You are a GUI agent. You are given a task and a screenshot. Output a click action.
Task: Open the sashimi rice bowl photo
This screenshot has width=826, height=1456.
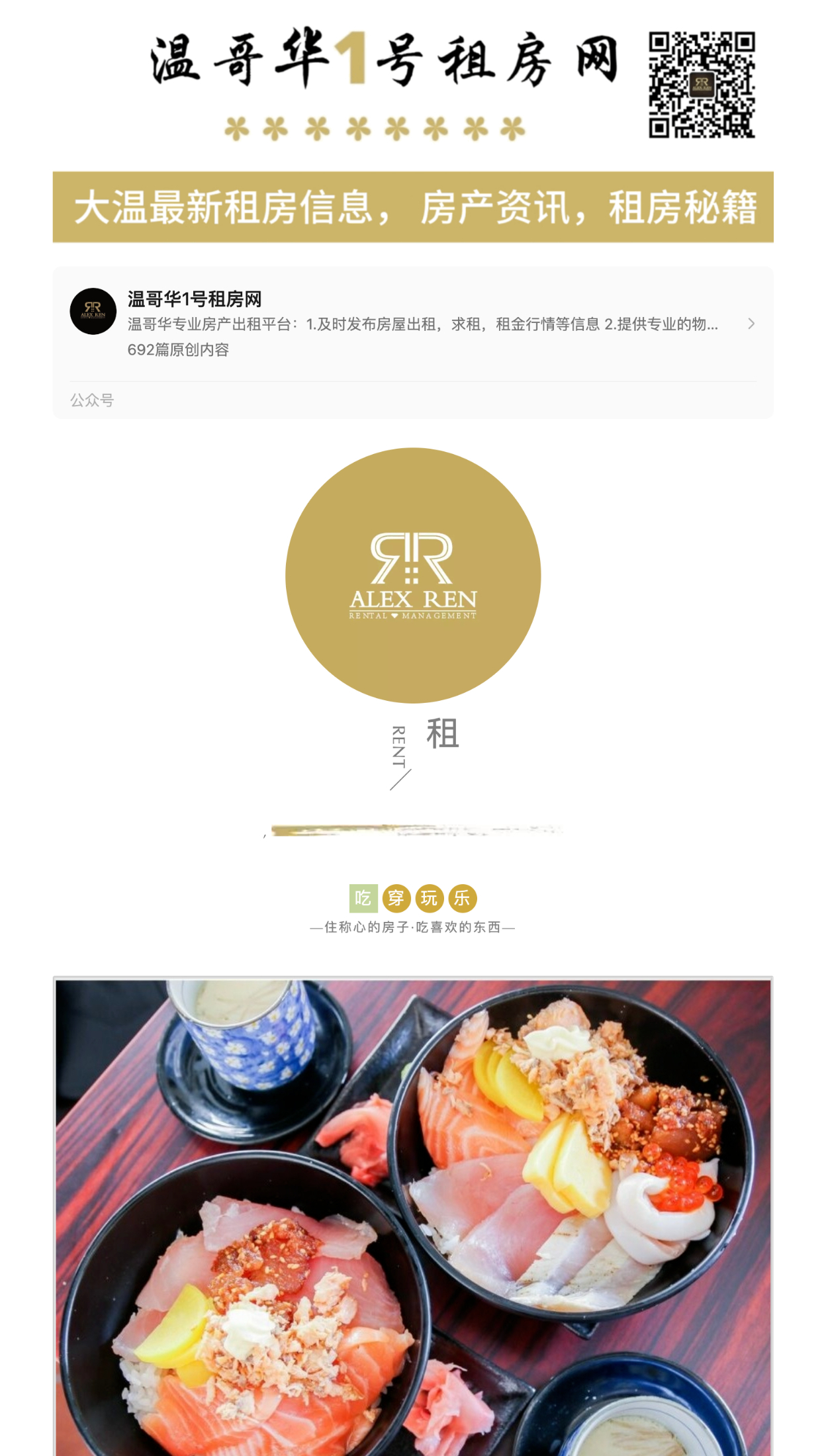[413, 1216]
